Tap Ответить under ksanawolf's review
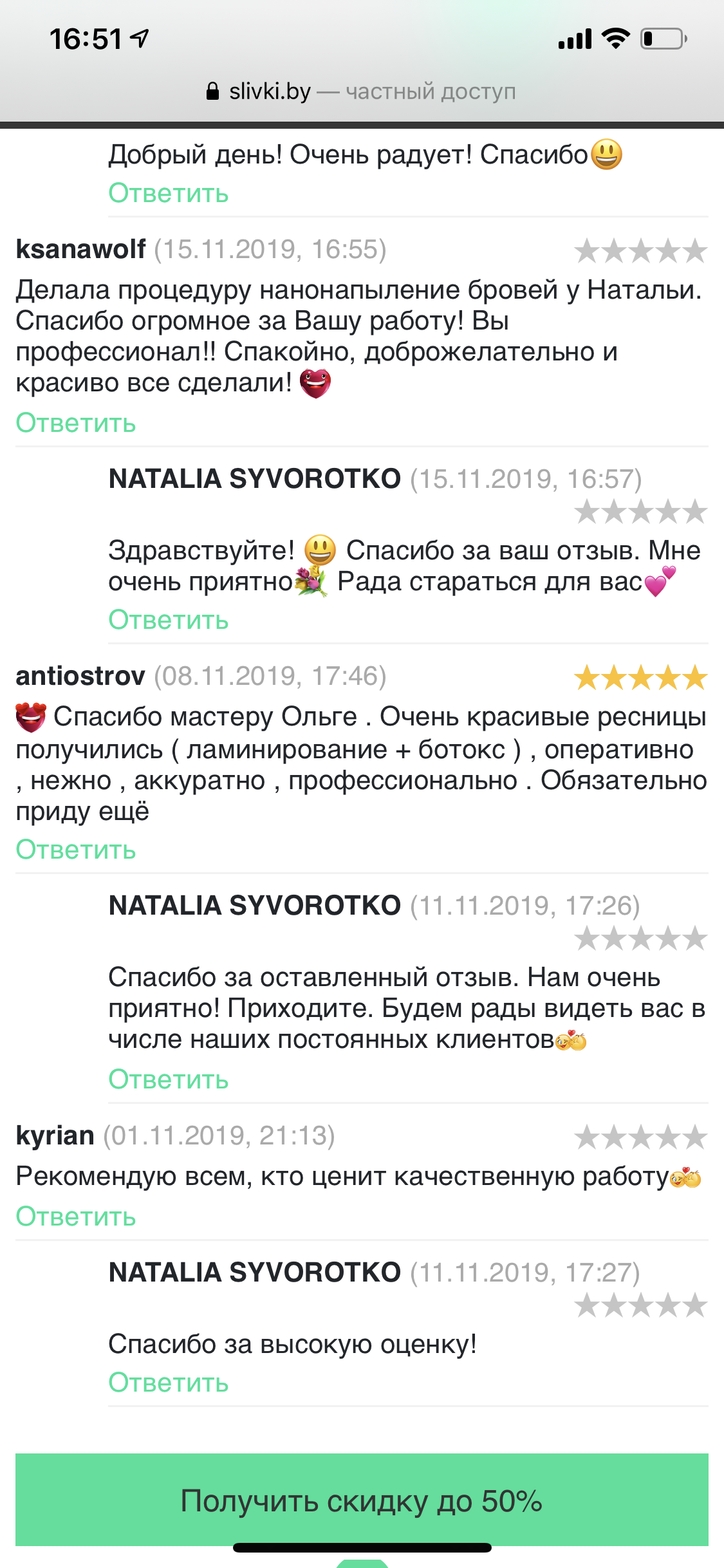724x1568 pixels. pyautogui.click(x=76, y=423)
